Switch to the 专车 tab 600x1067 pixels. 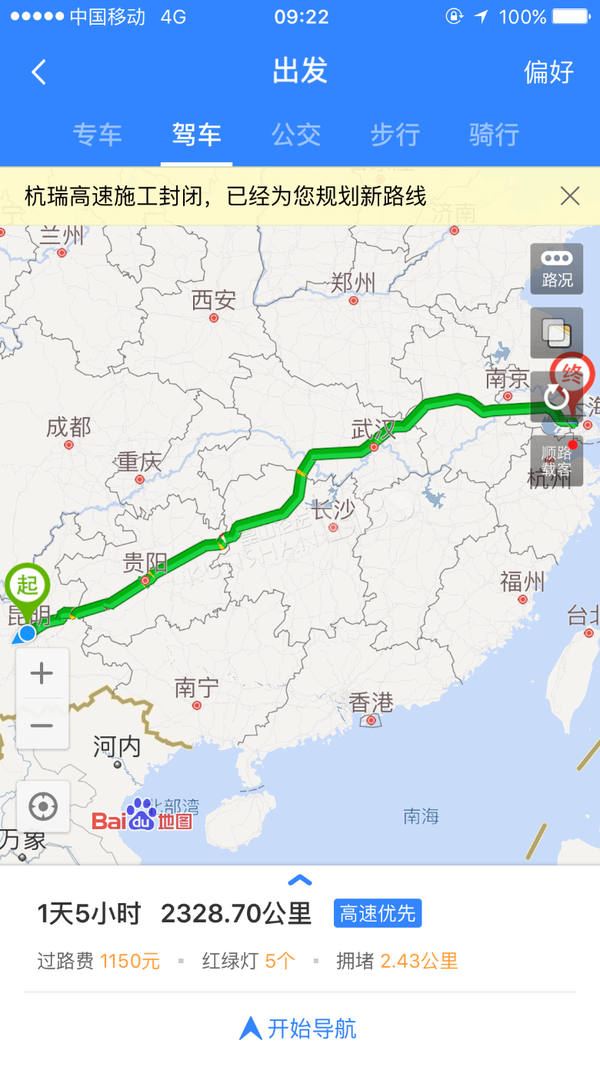pyautogui.click(x=97, y=134)
